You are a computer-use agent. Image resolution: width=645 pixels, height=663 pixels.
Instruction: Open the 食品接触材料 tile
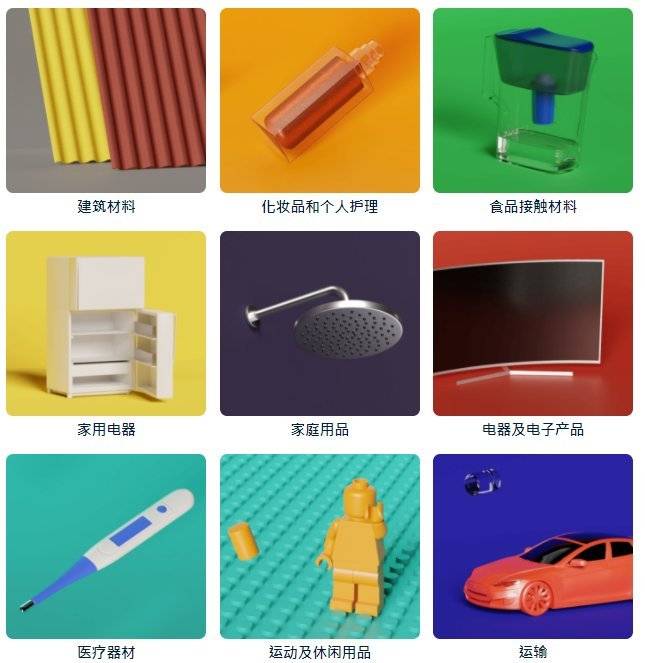click(x=533, y=100)
